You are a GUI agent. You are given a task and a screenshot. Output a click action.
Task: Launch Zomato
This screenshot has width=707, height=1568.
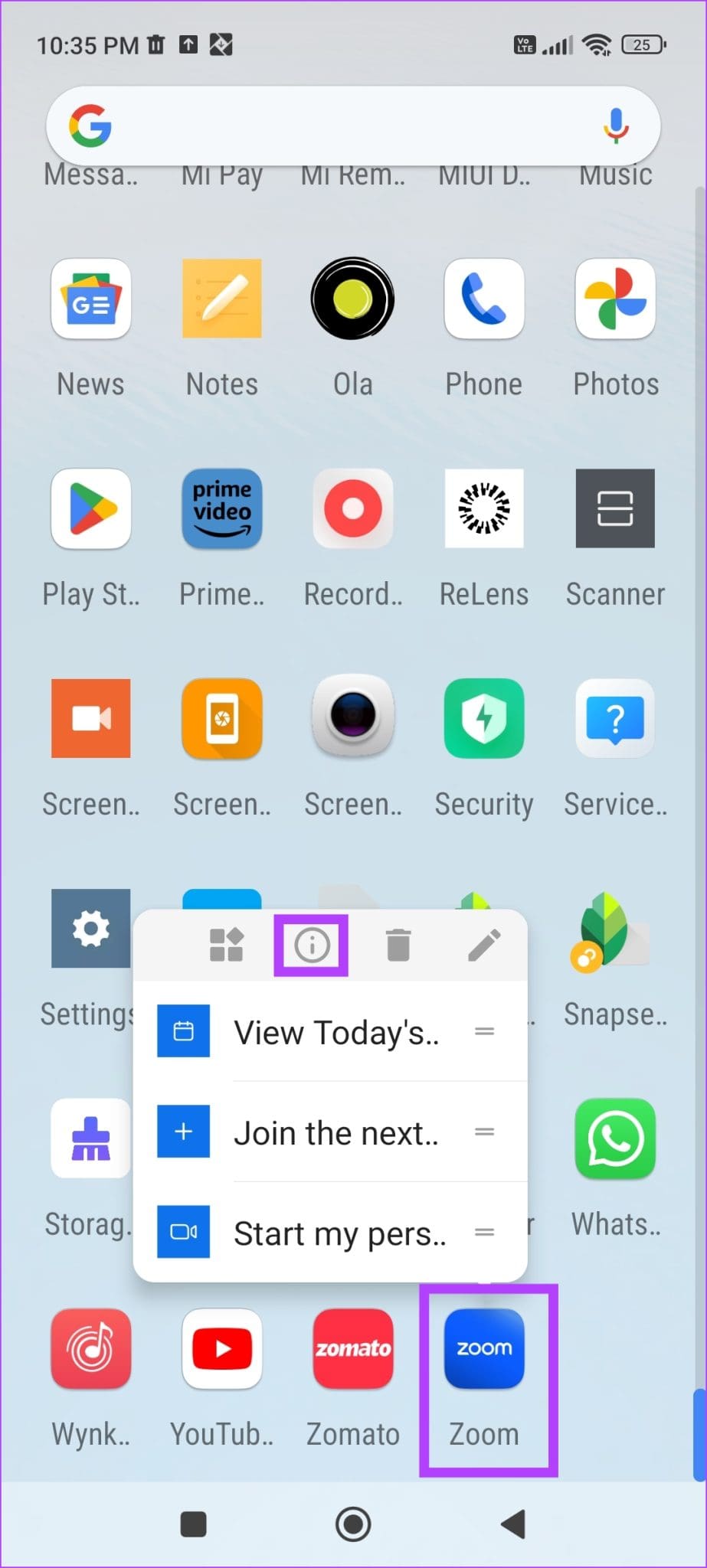tap(352, 1349)
